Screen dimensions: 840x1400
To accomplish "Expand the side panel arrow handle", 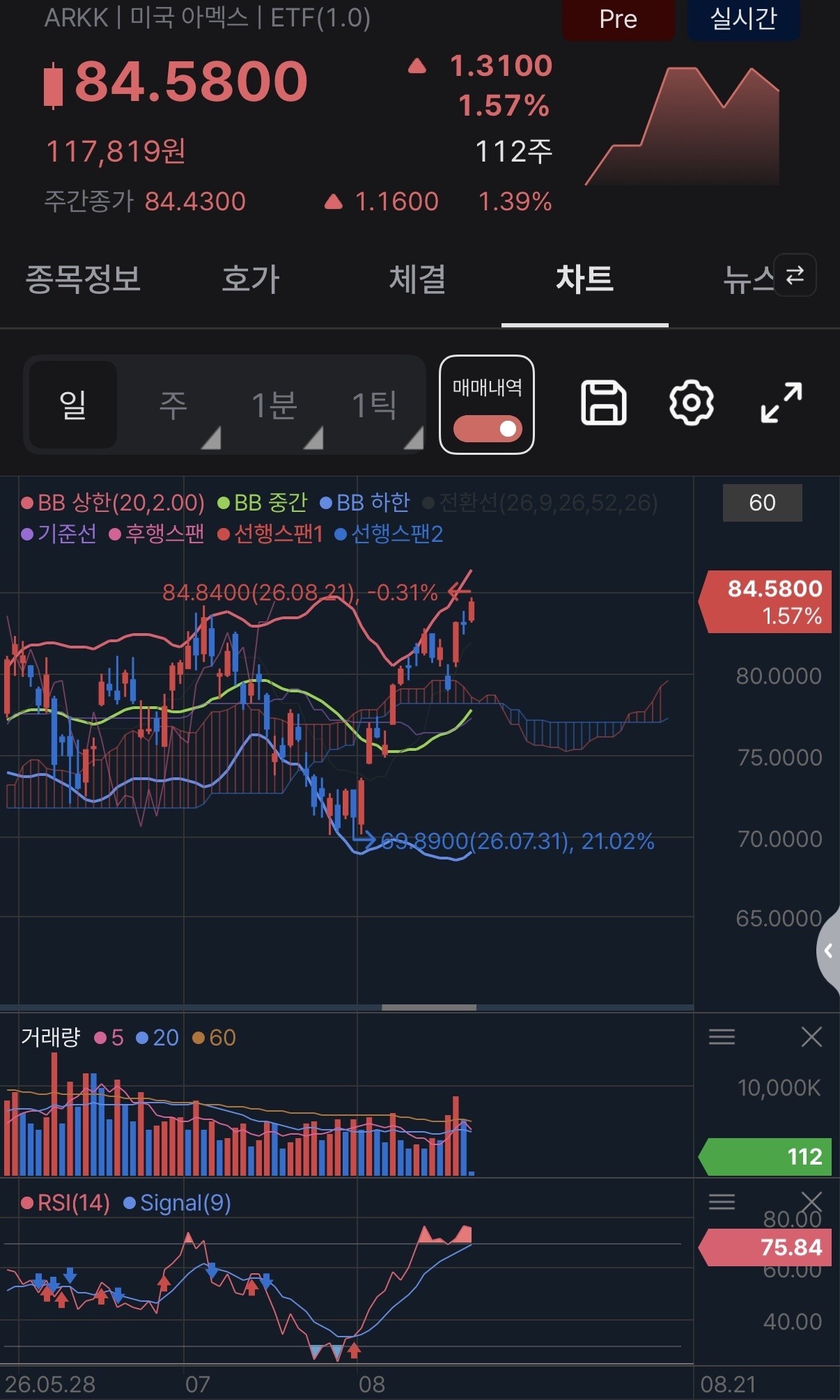I will [828, 950].
